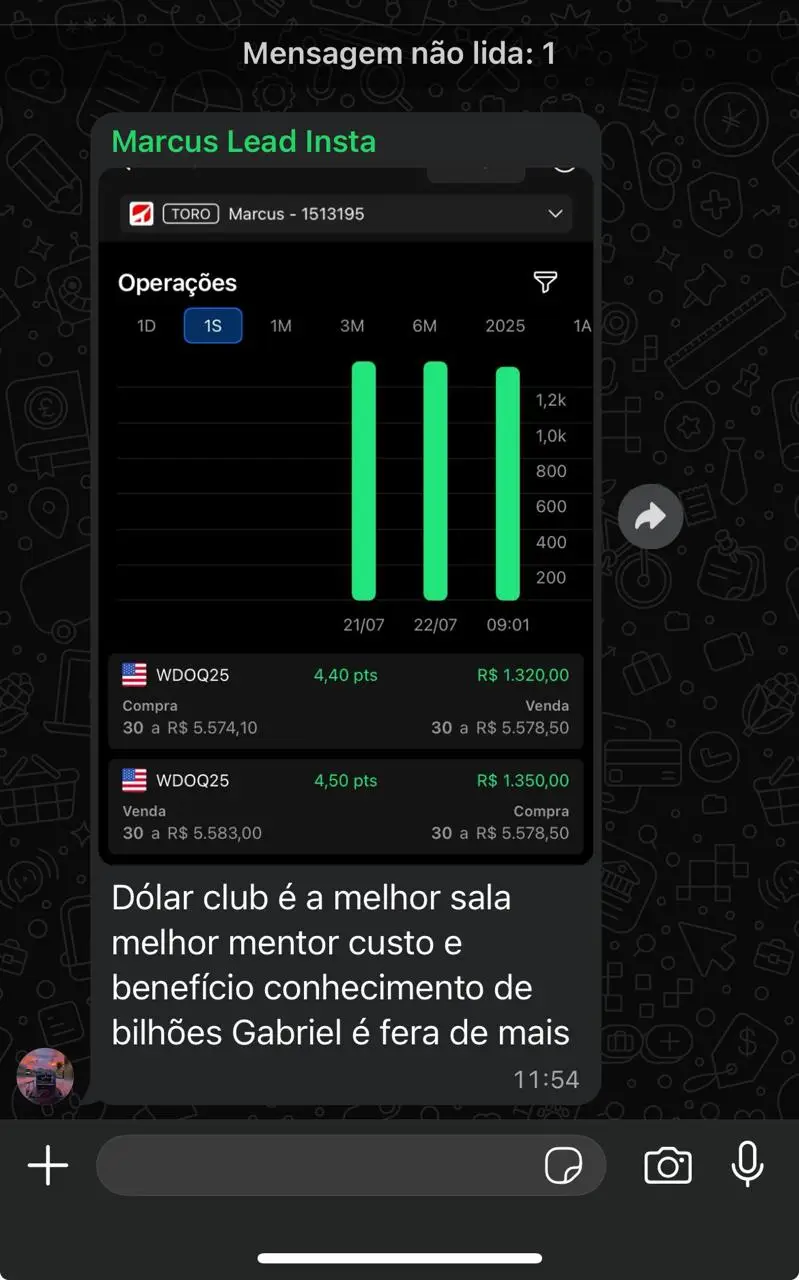Keep the 1S period filter selected
Viewport: 799px width, 1280px height.
(x=212, y=325)
